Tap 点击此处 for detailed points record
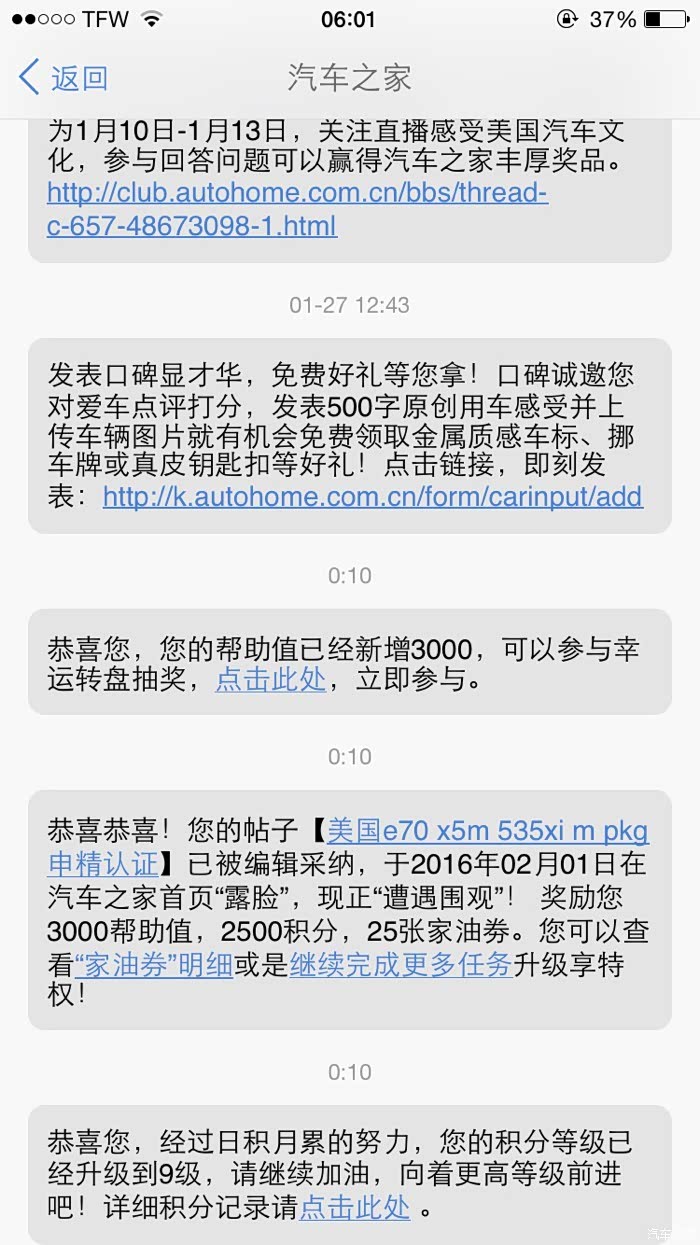 tap(355, 1207)
